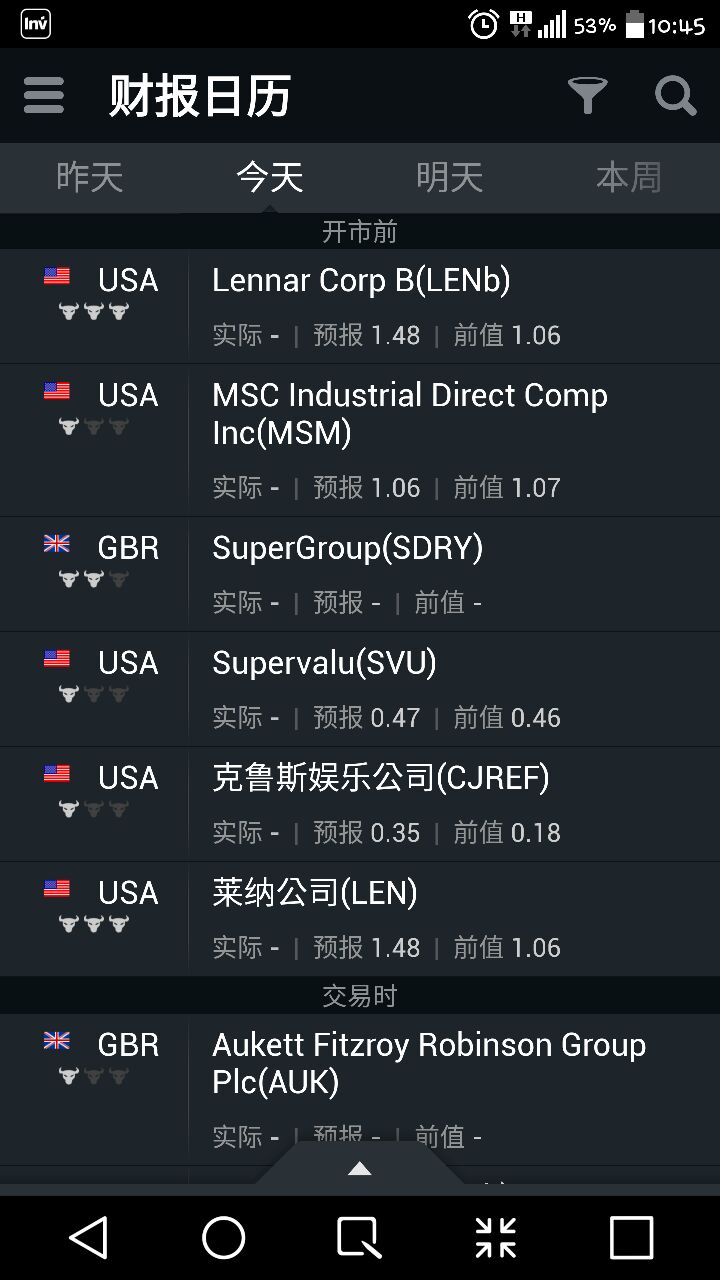Go back with the system back button
This screenshot has width=720, height=1280.
[x=88, y=1238]
